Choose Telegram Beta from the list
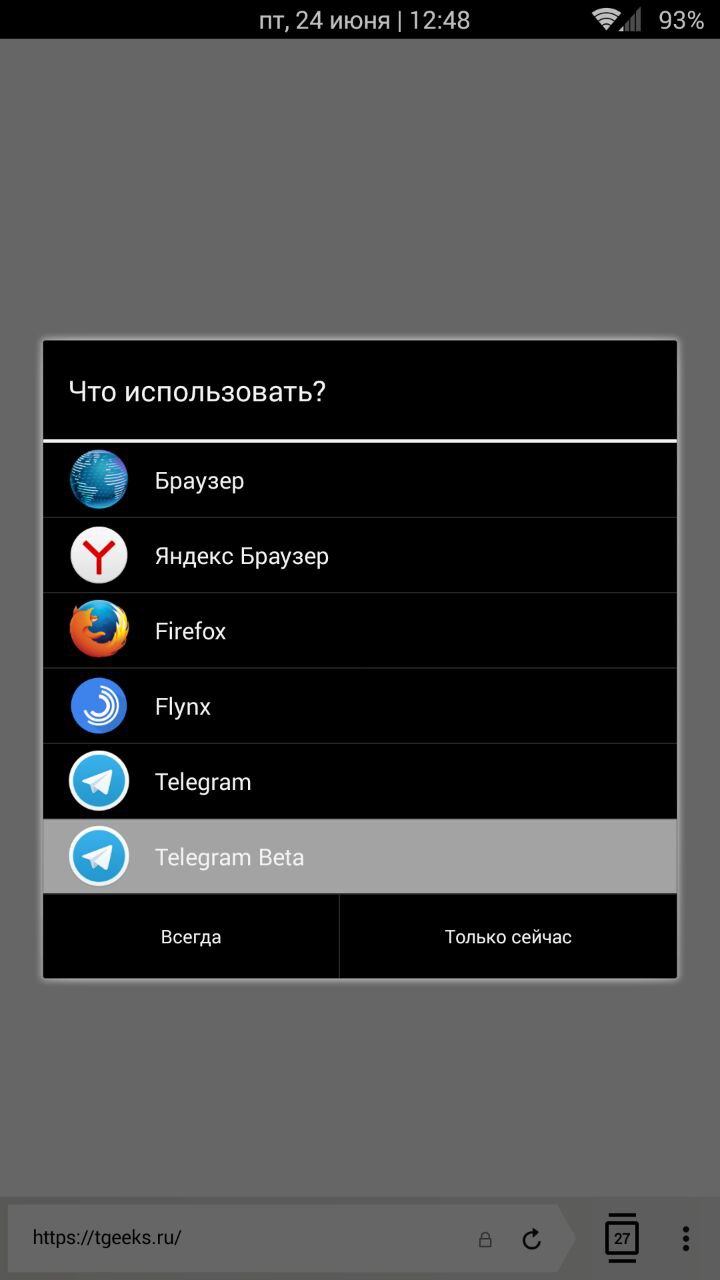Viewport: 720px width, 1280px height. [359, 857]
